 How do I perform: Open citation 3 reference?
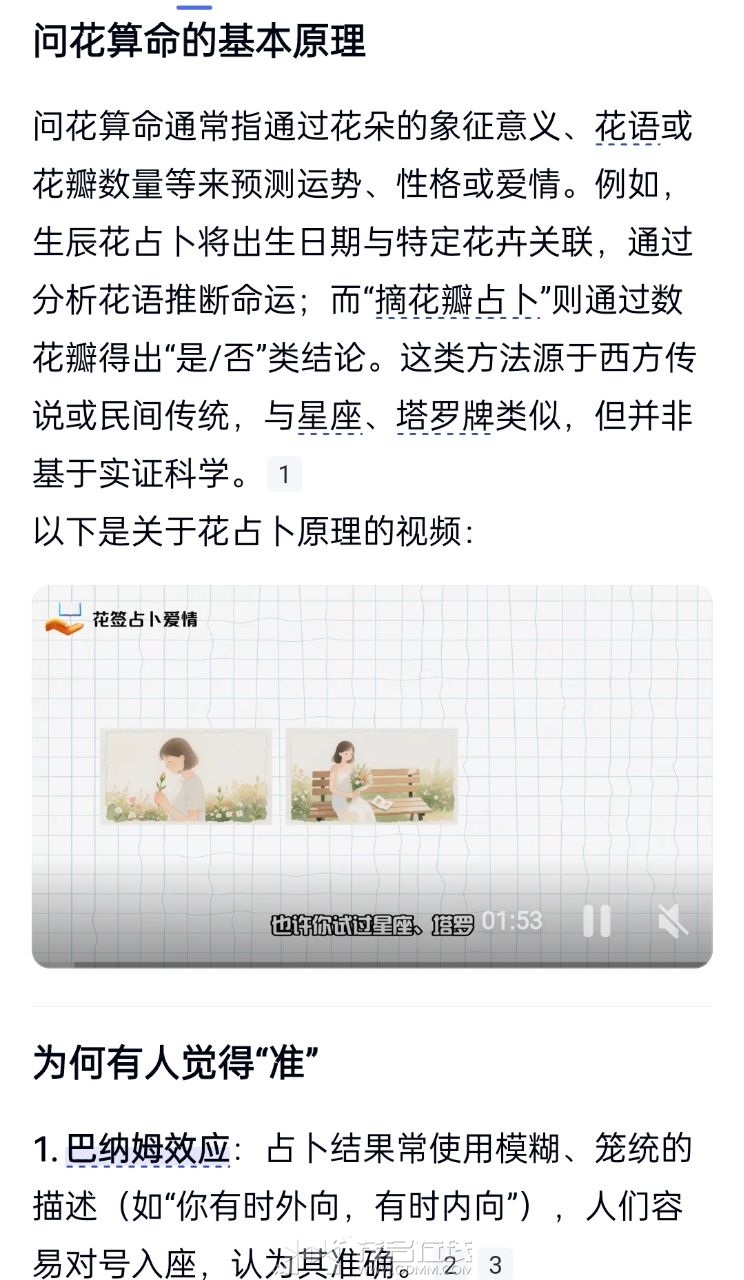click(x=494, y=1266)
